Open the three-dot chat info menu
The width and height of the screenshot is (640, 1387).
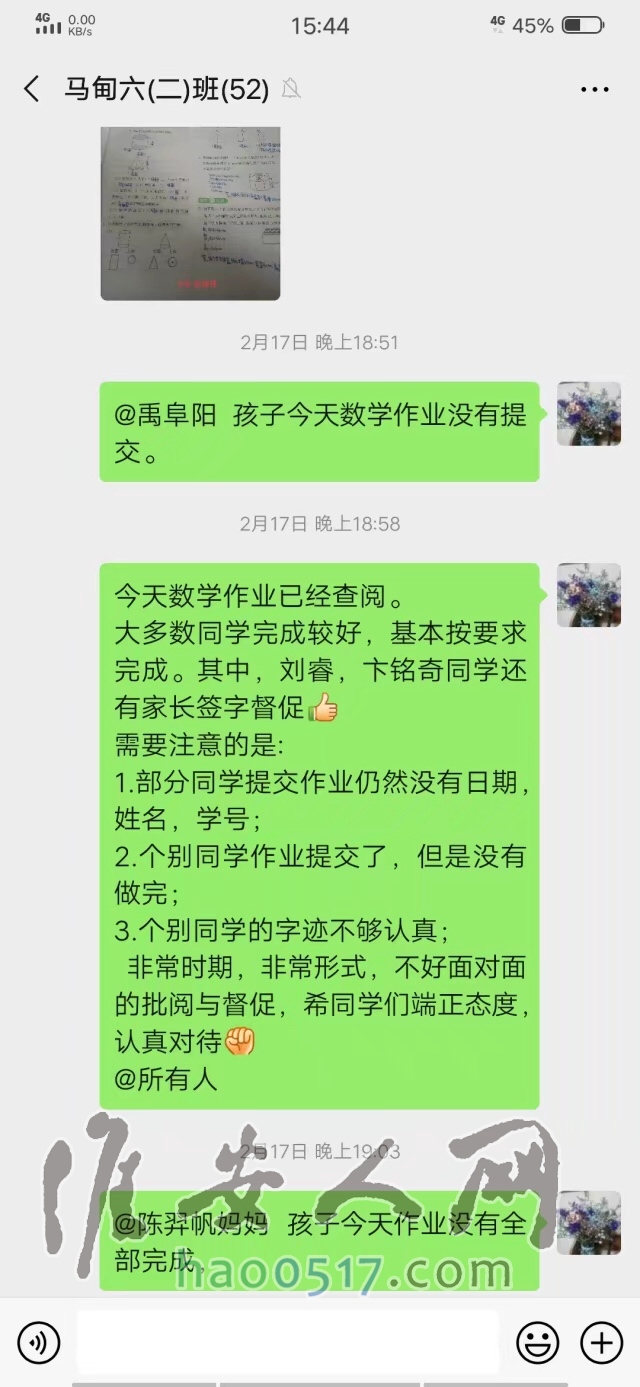[x=594, y=90]
